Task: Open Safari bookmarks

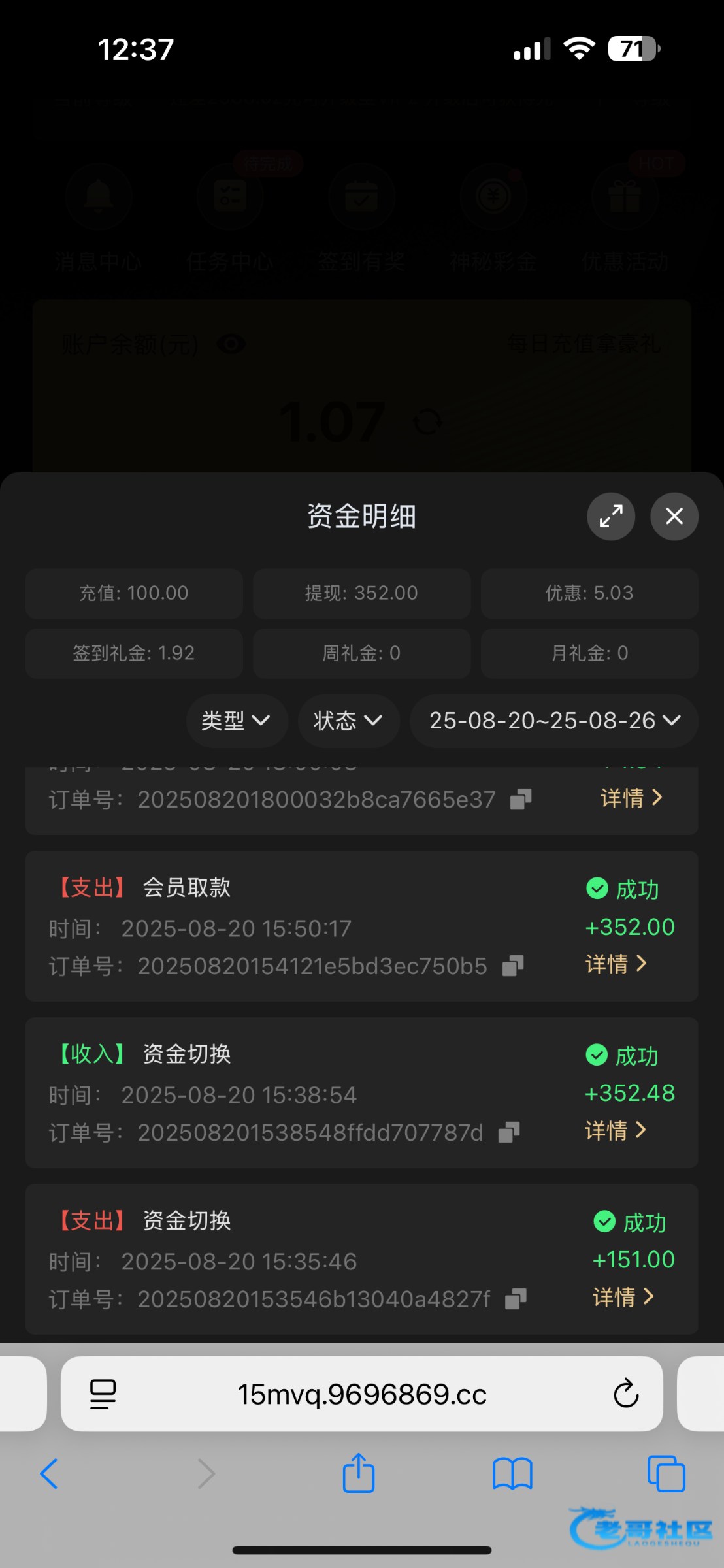Action: [x=512, y=1474]
